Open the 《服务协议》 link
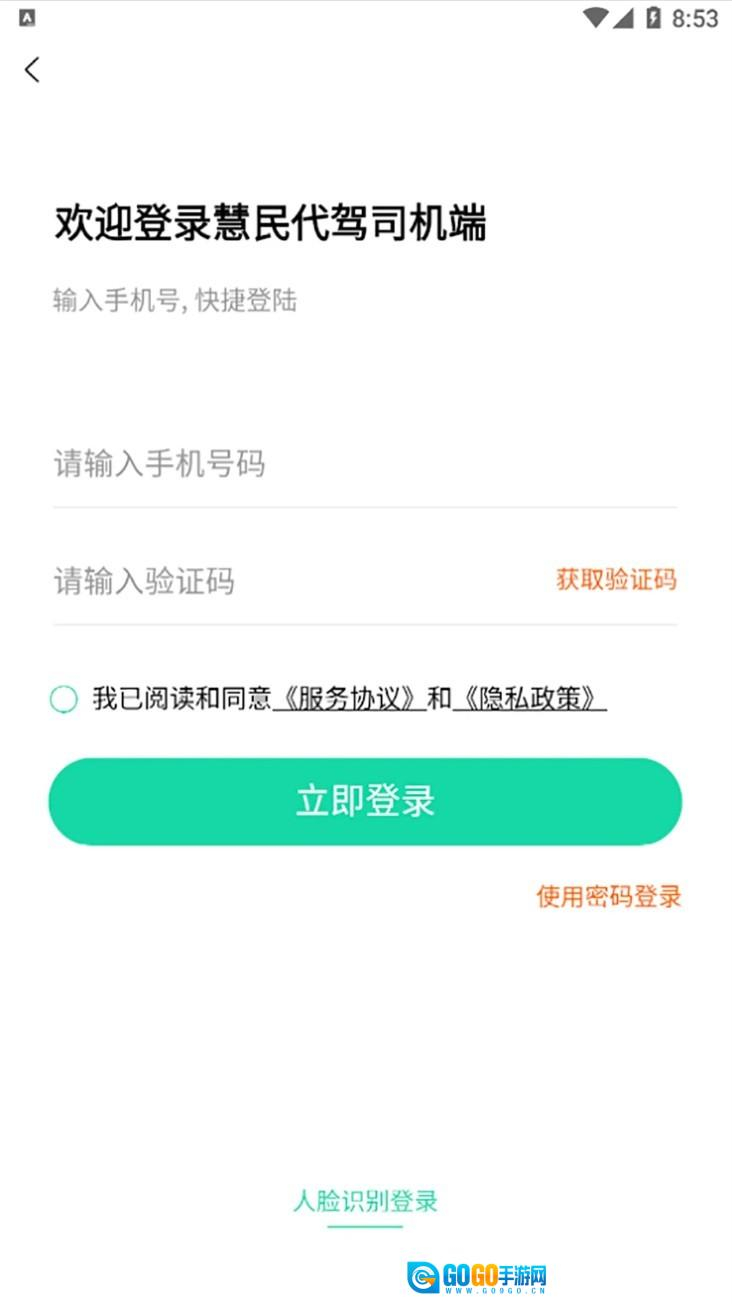The height and width of the screenshot is (1304, 732). pyautogui.click(x=349, y=699)
